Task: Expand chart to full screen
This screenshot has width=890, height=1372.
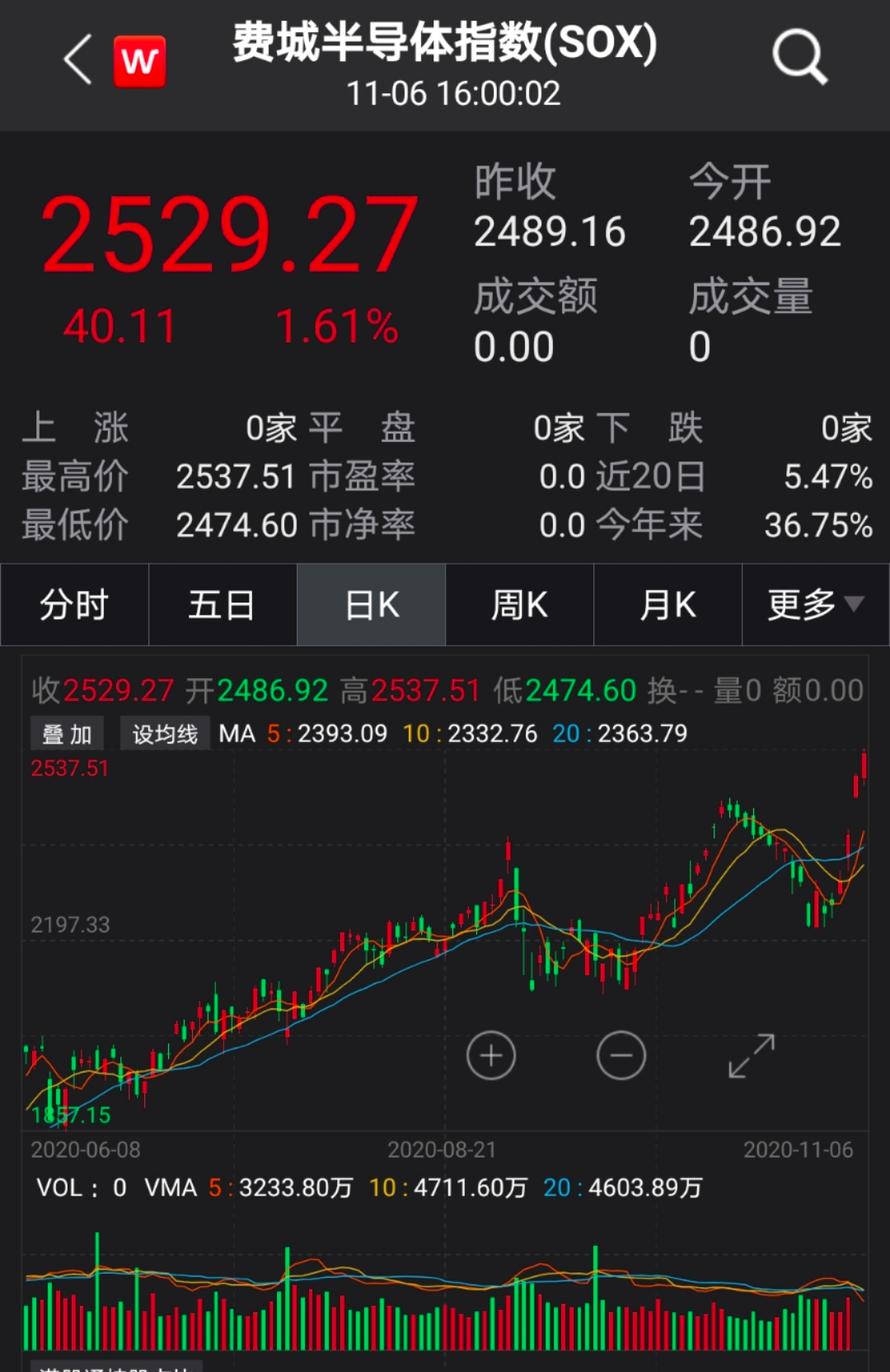Action: point(752,1056)
